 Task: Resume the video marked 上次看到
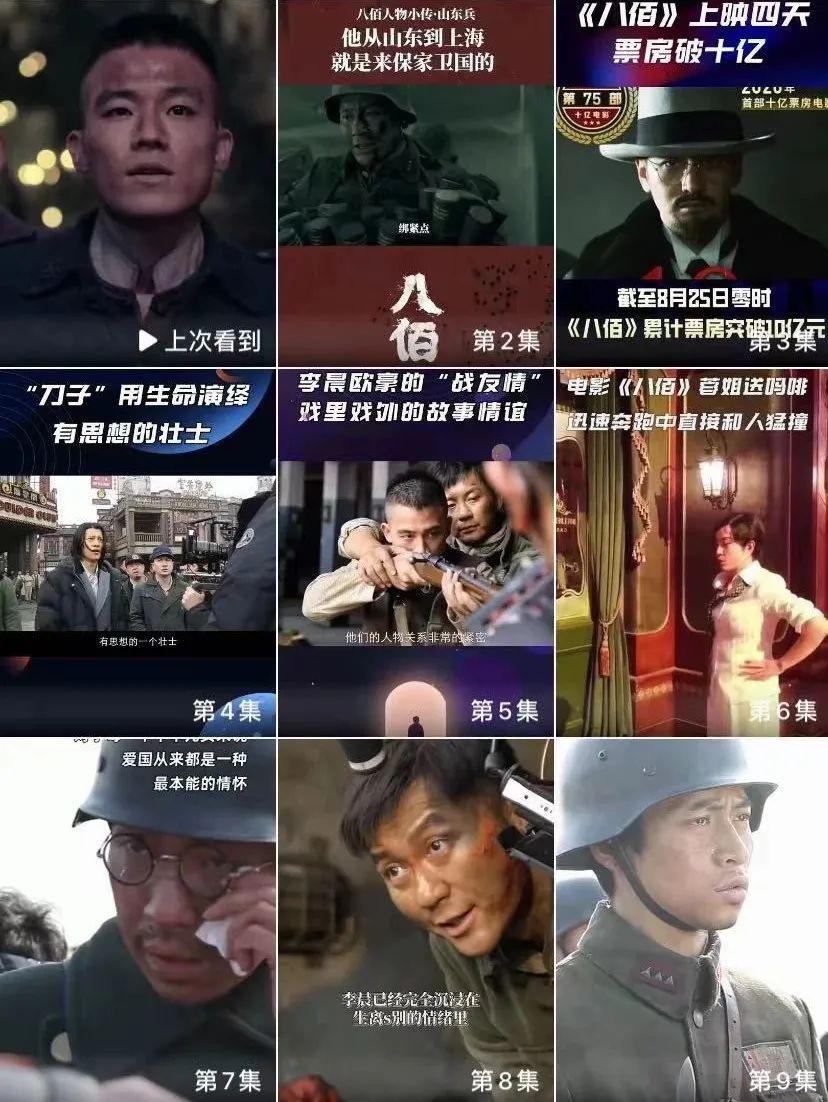[137, 183]
